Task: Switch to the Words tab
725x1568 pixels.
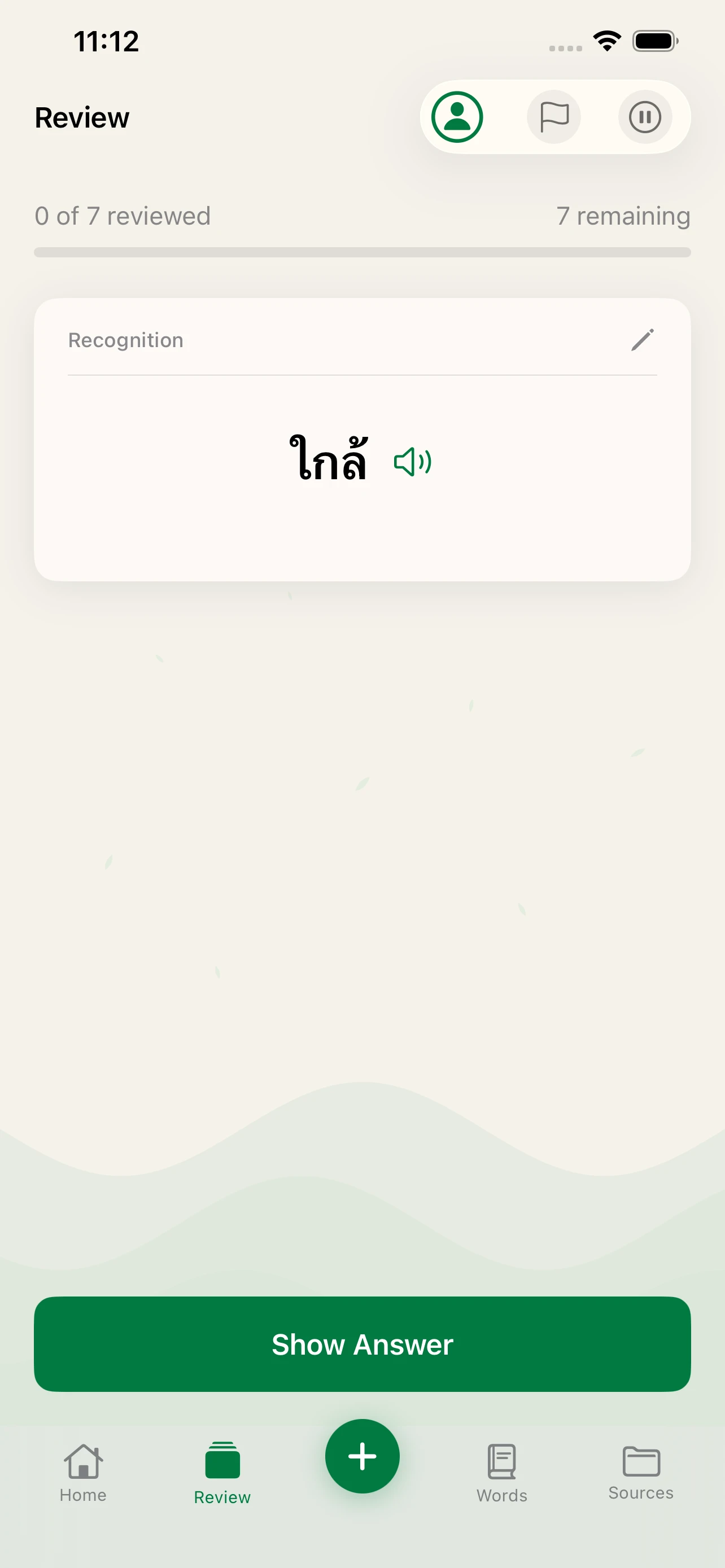Action: click(x=501, y=1473)
